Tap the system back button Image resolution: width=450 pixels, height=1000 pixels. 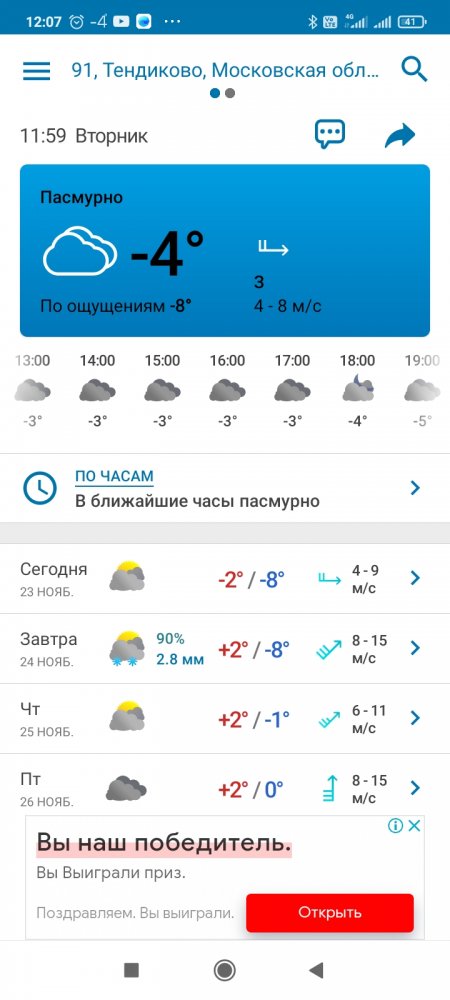tap(316, 970)
